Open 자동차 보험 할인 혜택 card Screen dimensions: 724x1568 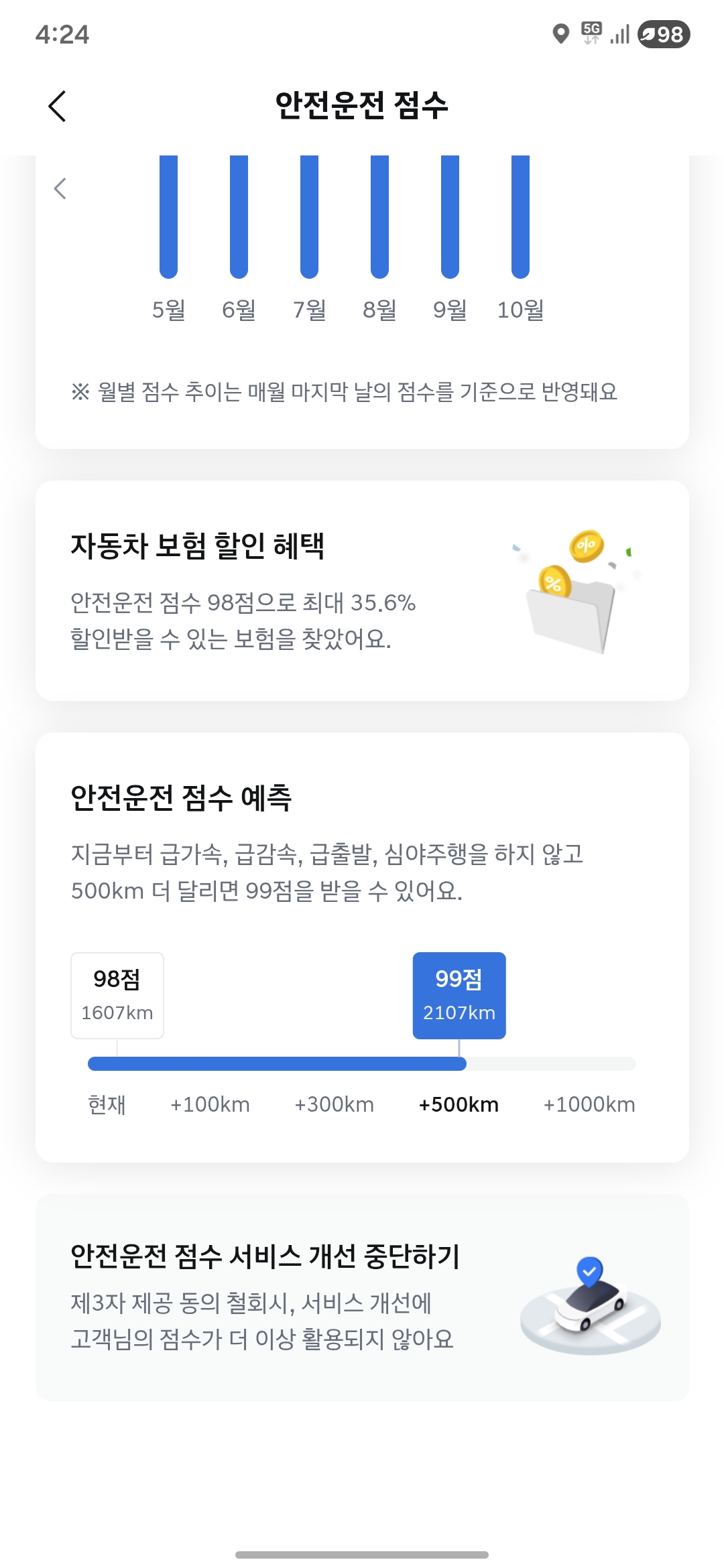point(362,590)
